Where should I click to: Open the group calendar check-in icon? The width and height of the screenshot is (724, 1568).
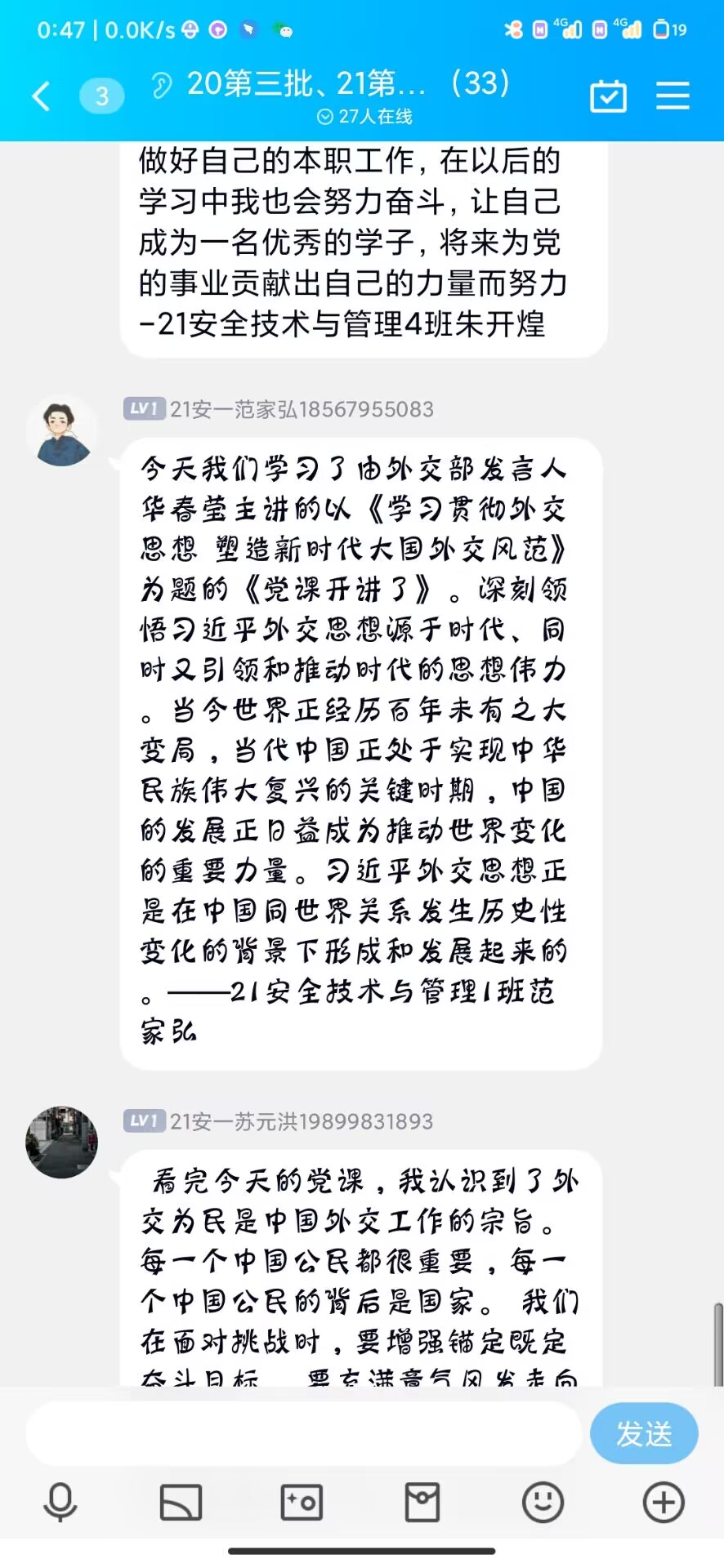click(608, 96)
